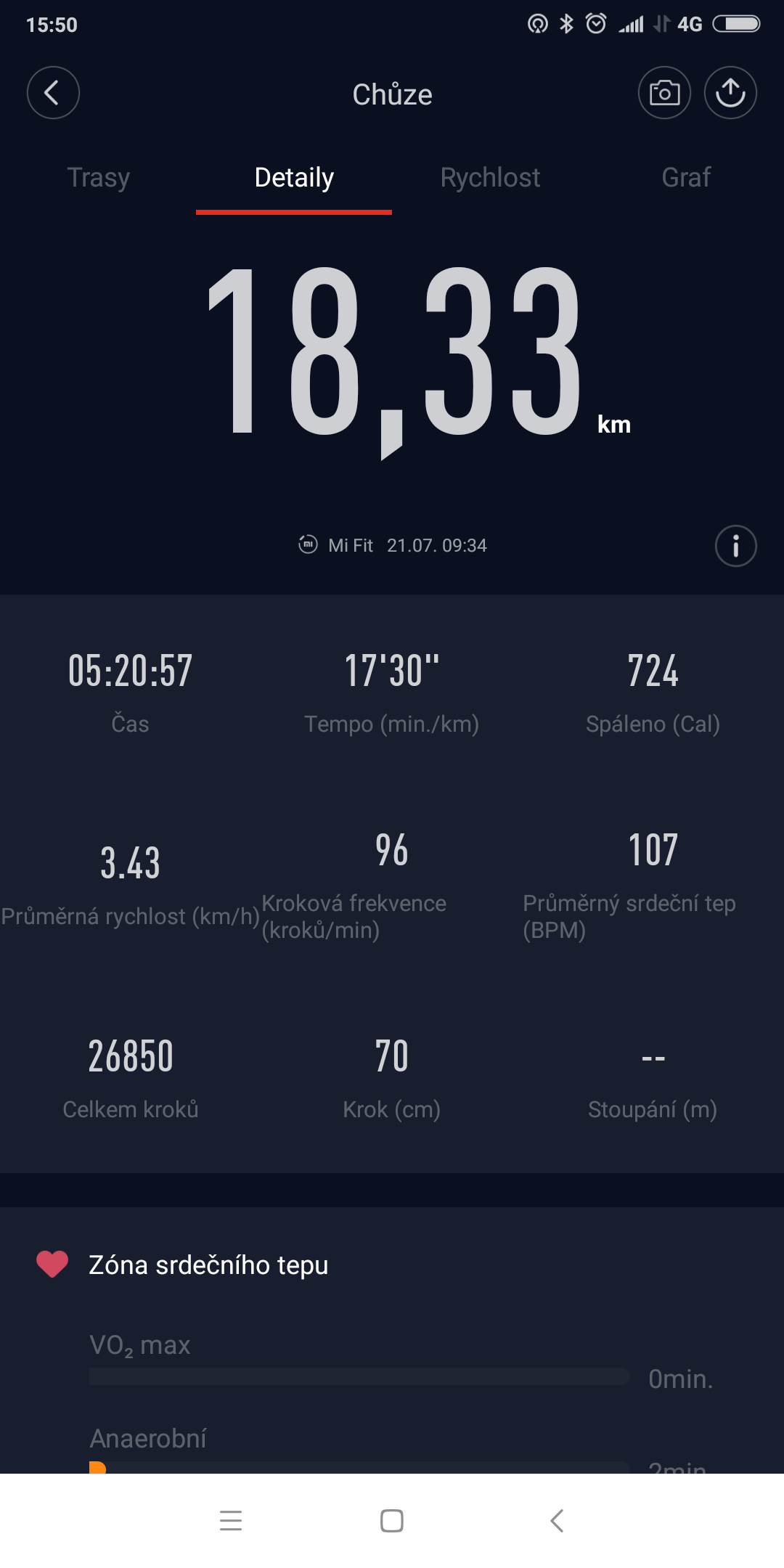Switch to the Trasy tab
Viewport: 784px width, 1568px height.
click(x=99, y=178)
